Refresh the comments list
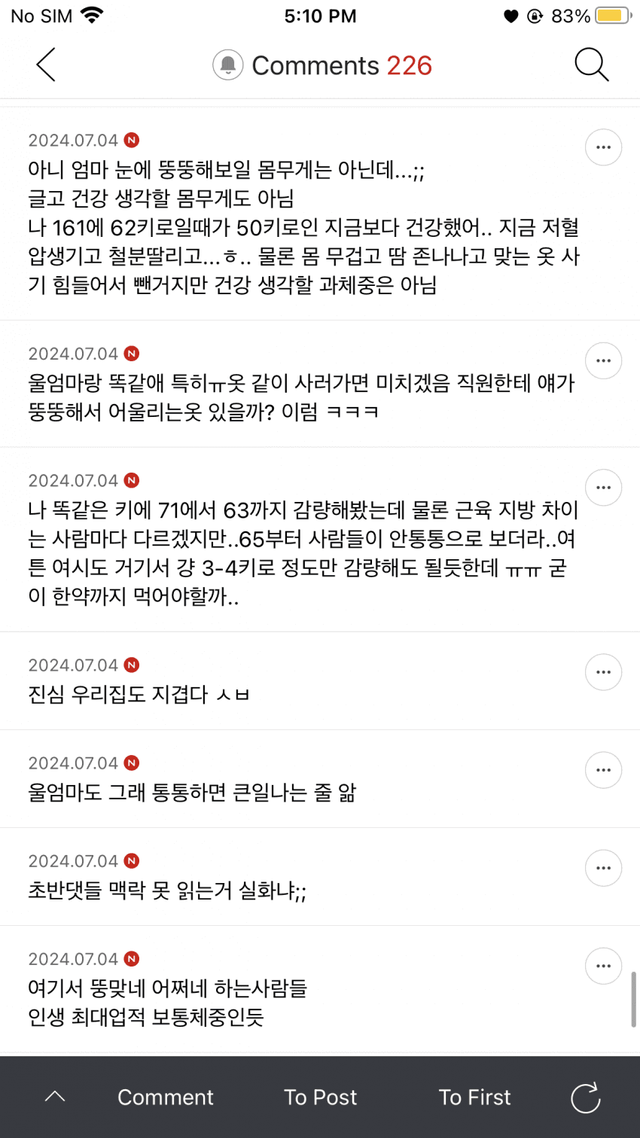This screenshot has height=1138, width=640. pos(586,1097)
